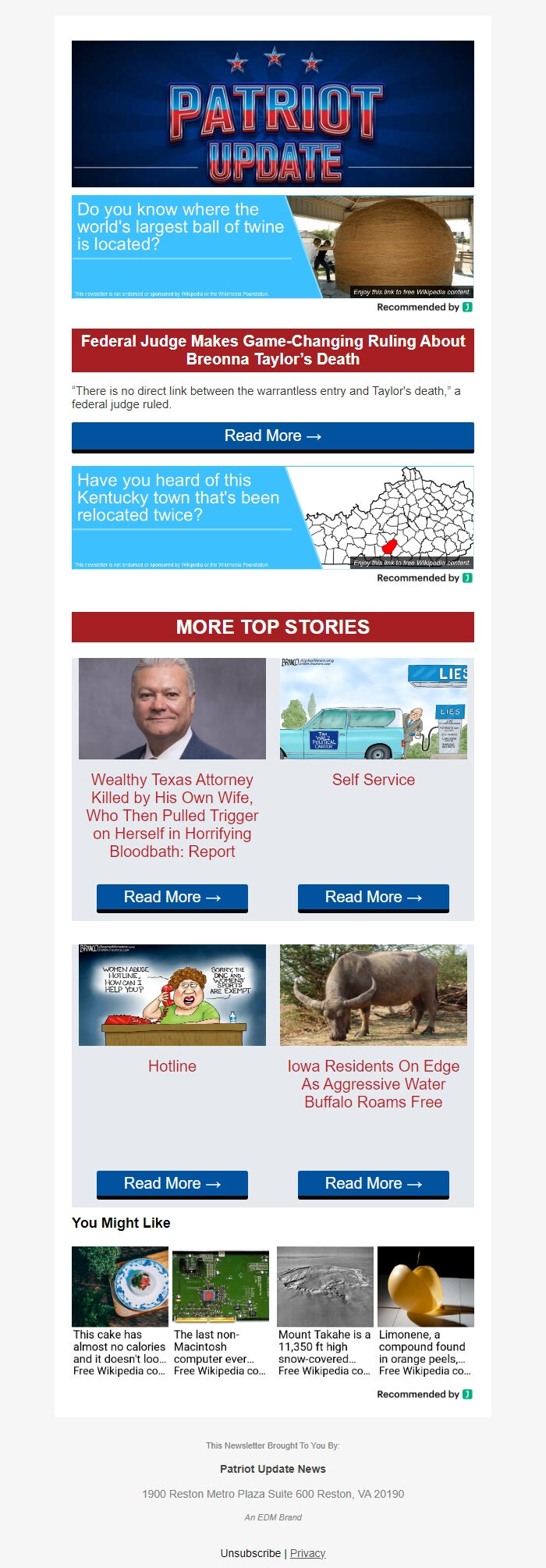Unsubscribe from this newsletter
This screenshot has height=1568, width=546.
[250, 1553]
